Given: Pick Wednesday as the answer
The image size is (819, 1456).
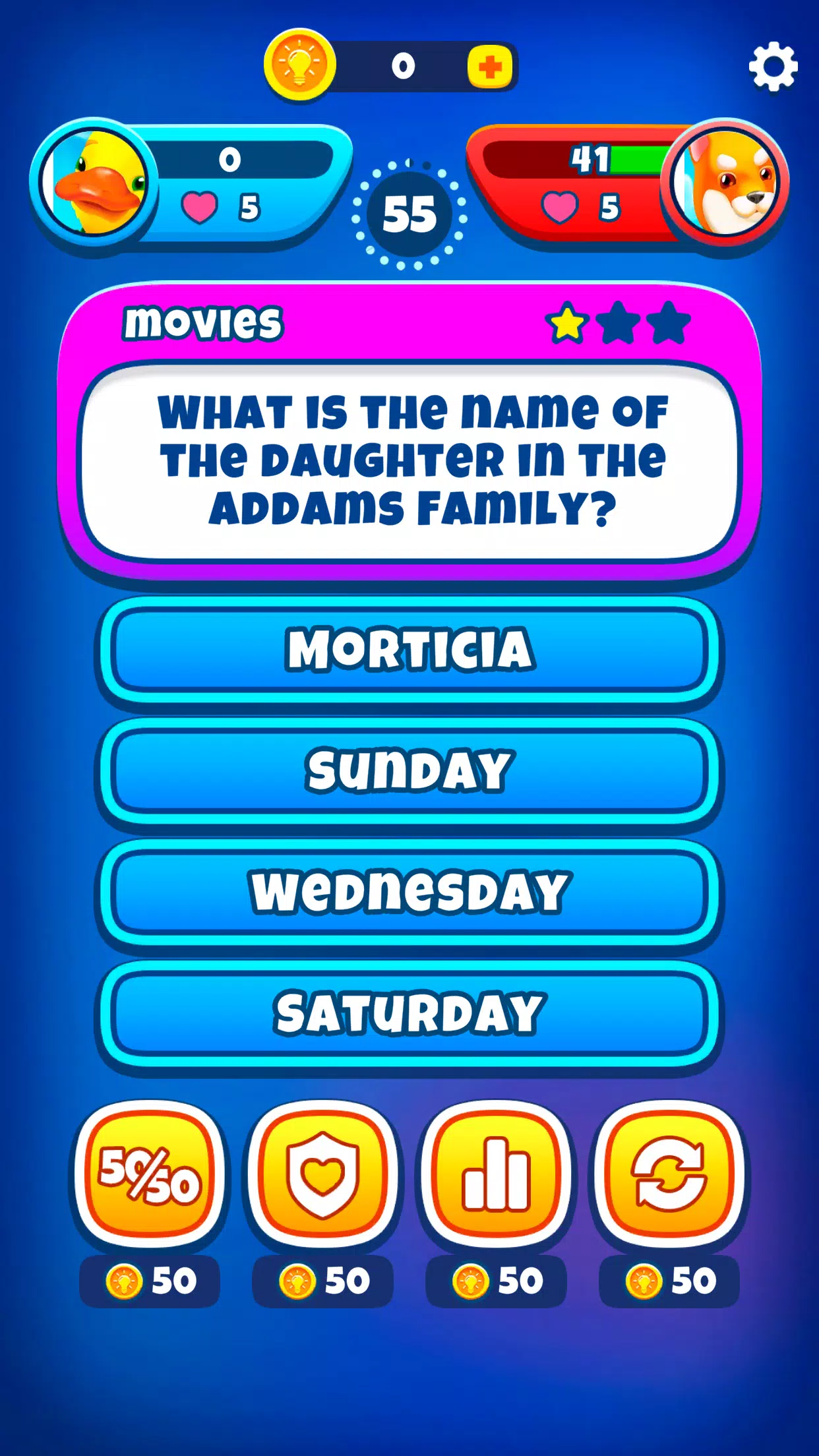Looking at the screenshot, I should [x=409, y=892].
